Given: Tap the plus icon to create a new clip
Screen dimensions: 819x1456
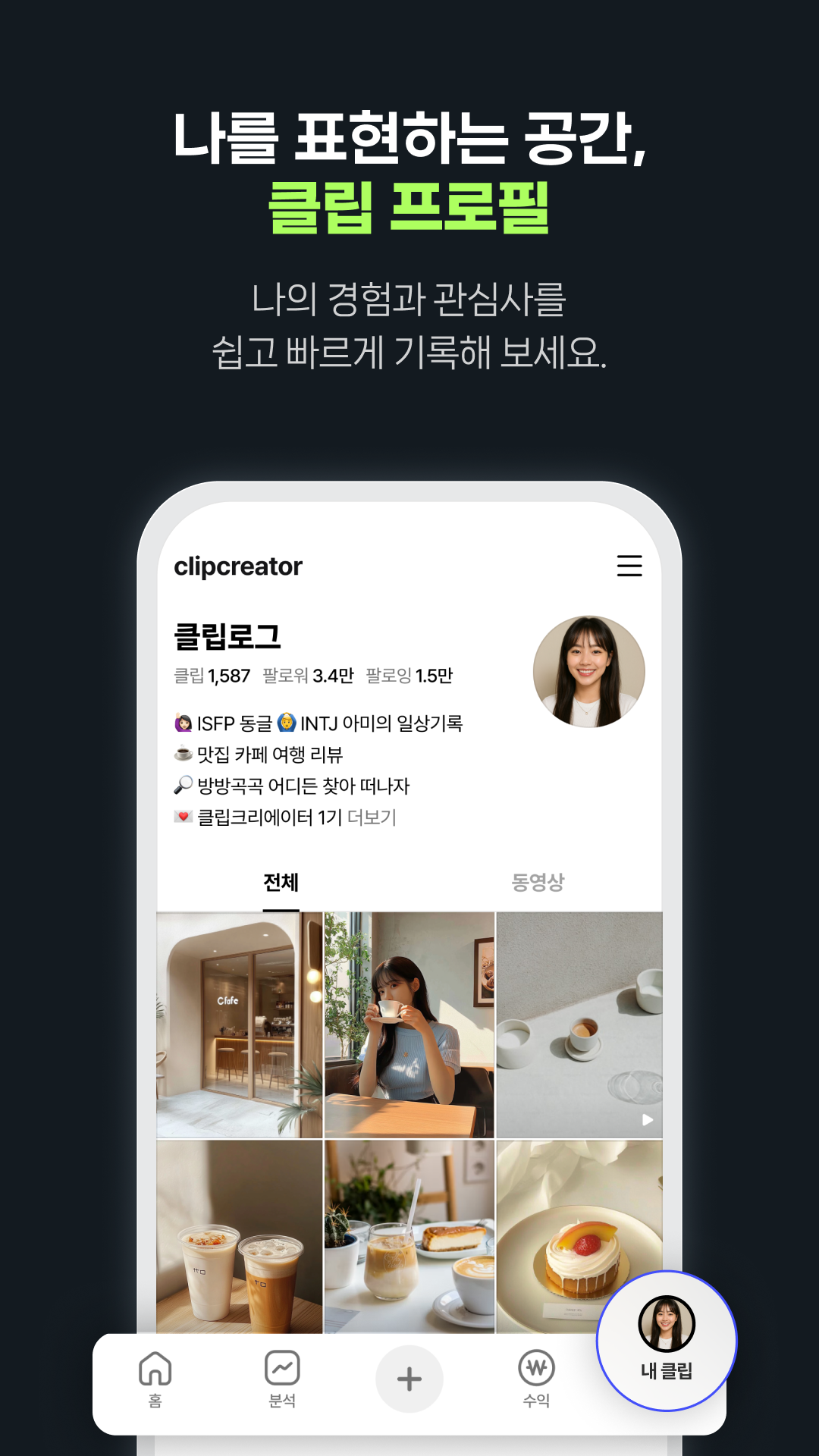Looking at the screenshot, I should 409,1379.
